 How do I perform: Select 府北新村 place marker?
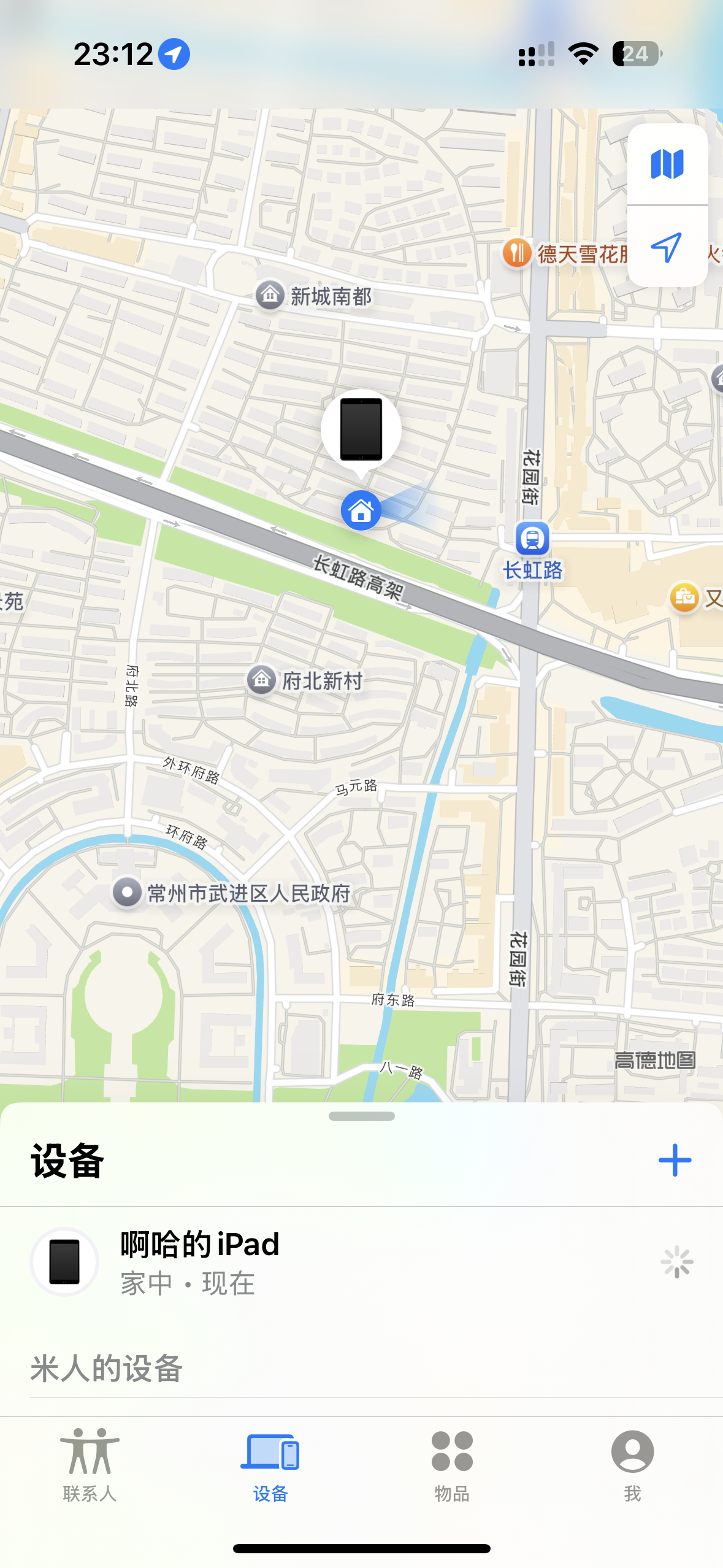pyautogui.click(x=262, y=680)
